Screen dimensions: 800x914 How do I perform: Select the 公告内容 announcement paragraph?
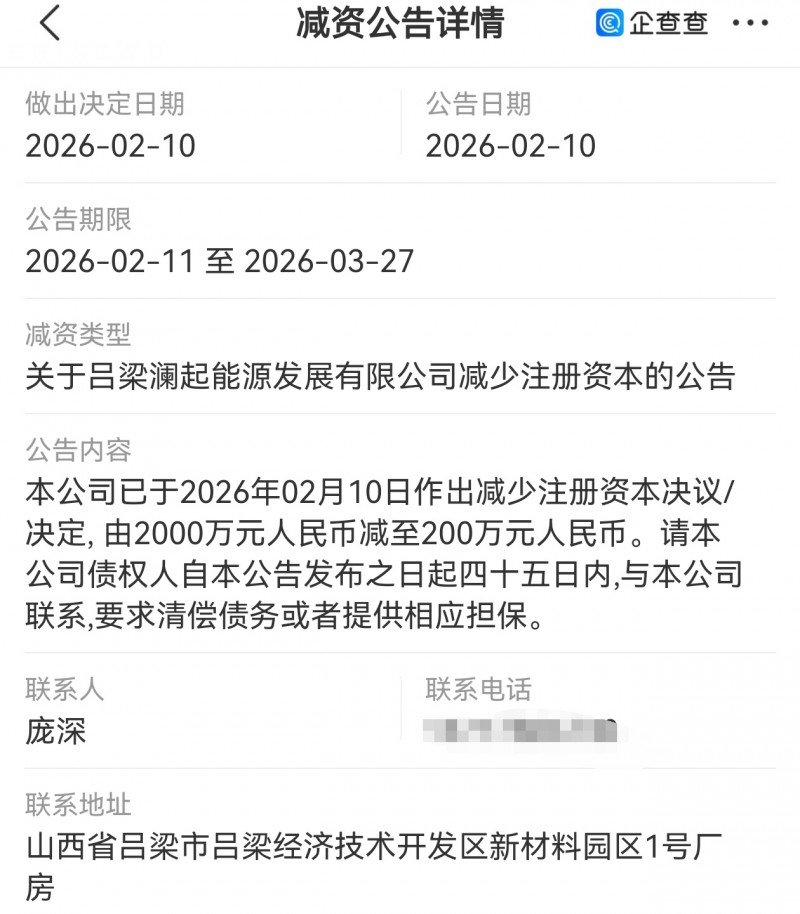[390, 550]
